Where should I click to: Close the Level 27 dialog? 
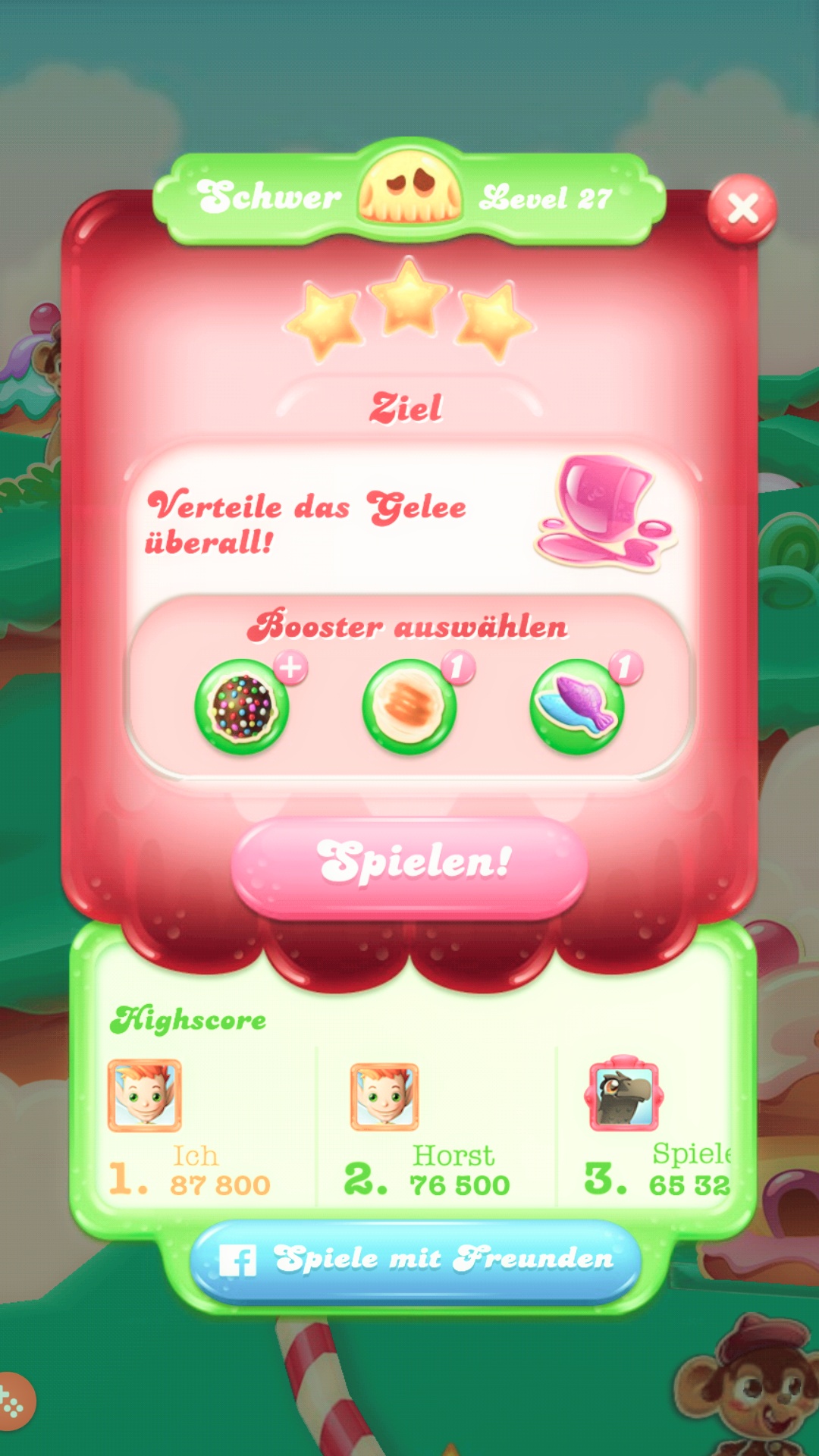[742, 209]
